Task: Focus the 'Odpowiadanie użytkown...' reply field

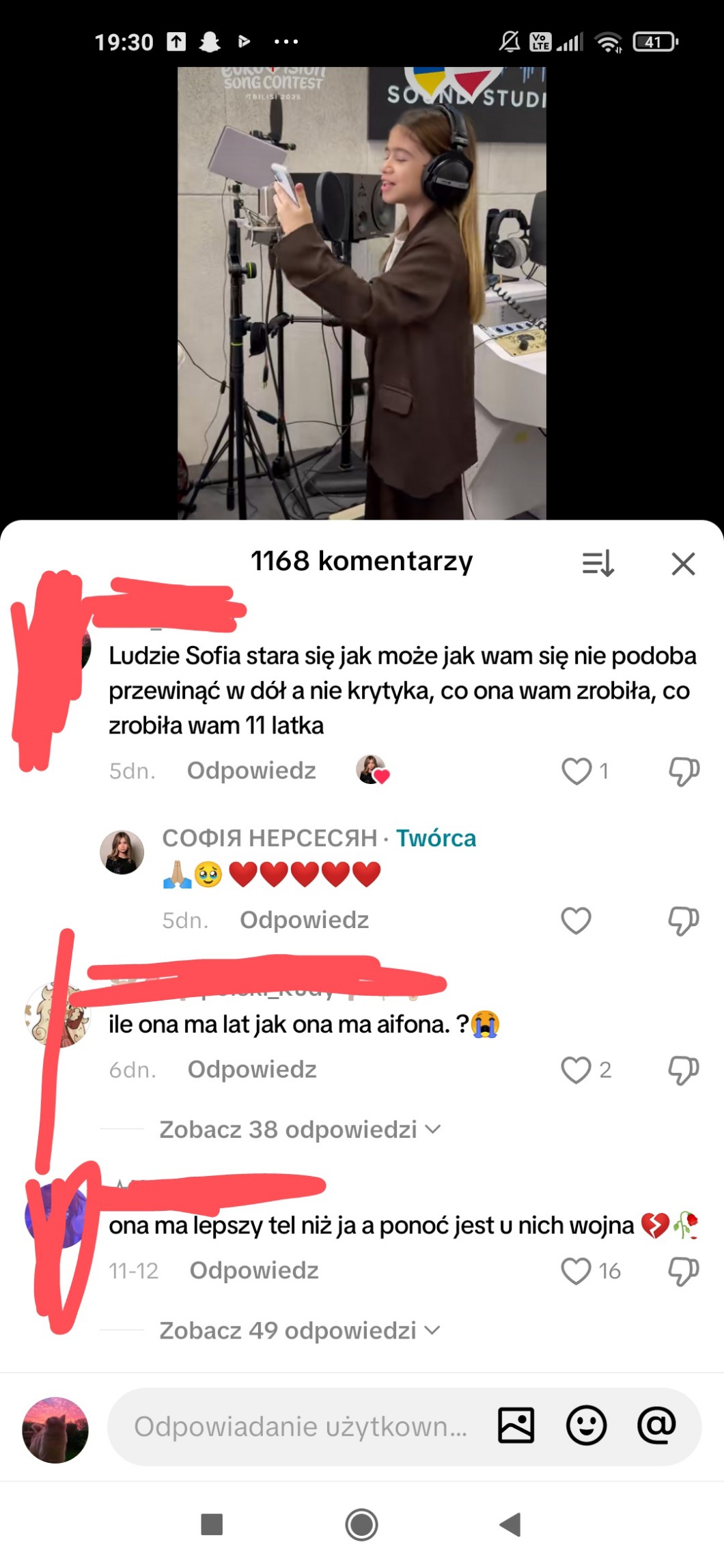Action: [x=301, y=1427]
